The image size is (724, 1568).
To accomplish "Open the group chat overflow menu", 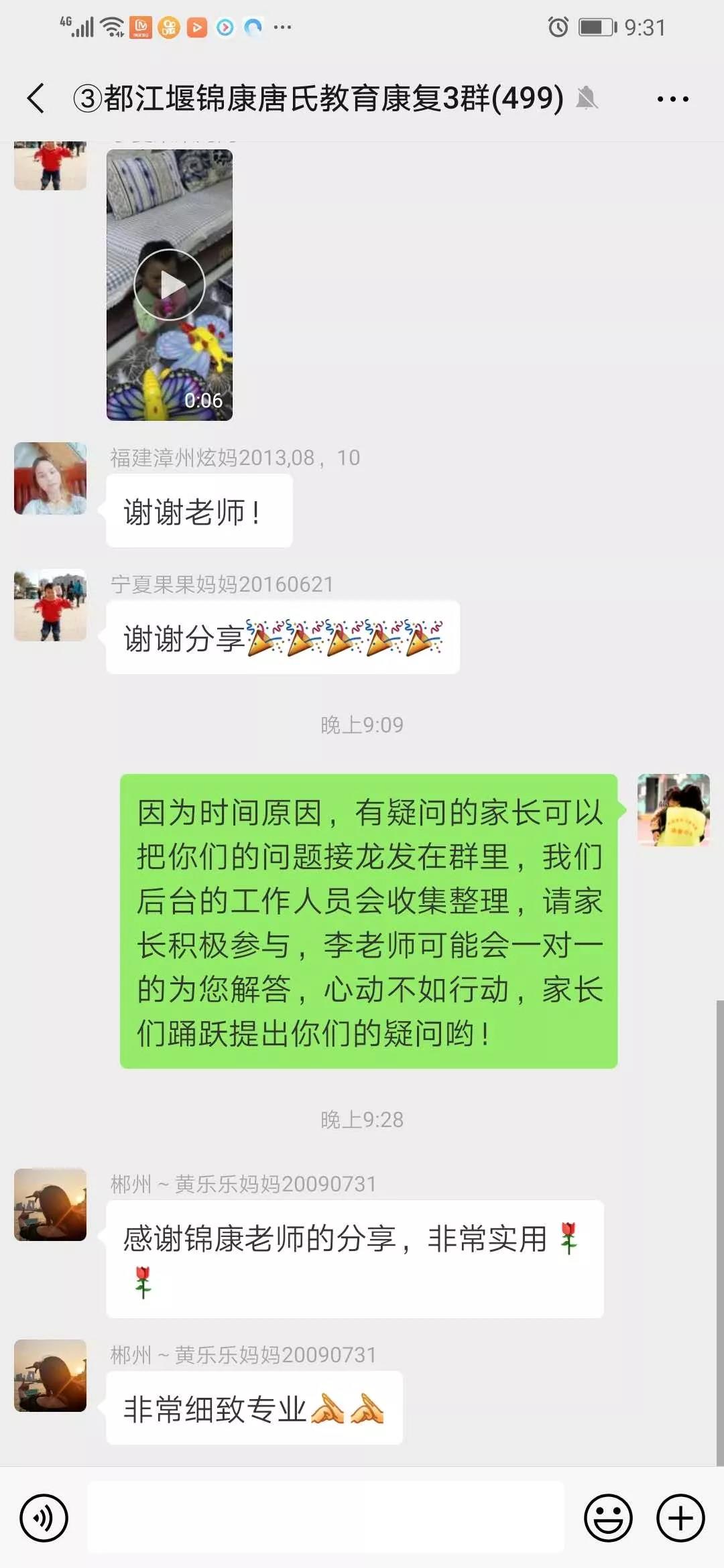I will pyautogui.click(x=672, y=99).
